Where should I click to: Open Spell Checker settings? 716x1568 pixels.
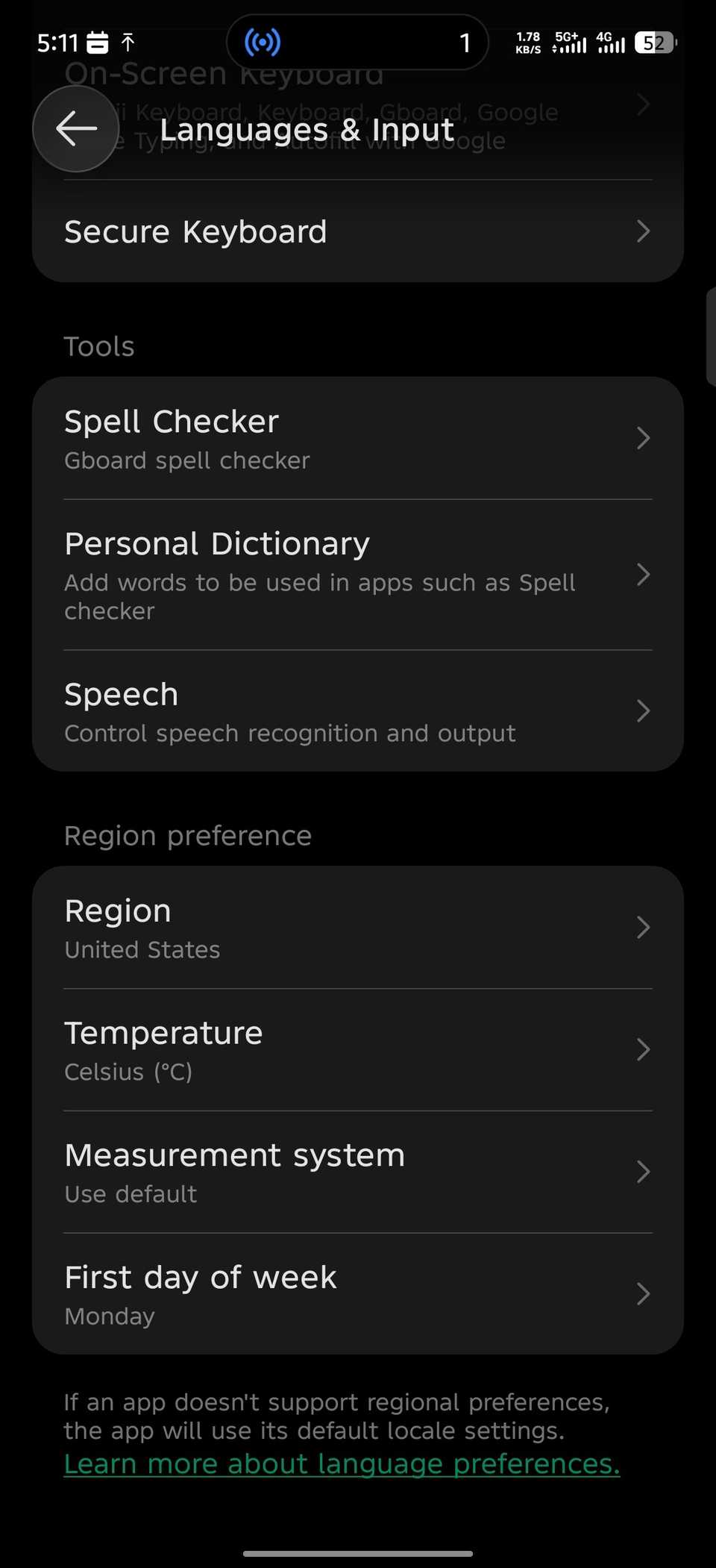(x=358, y=439)
